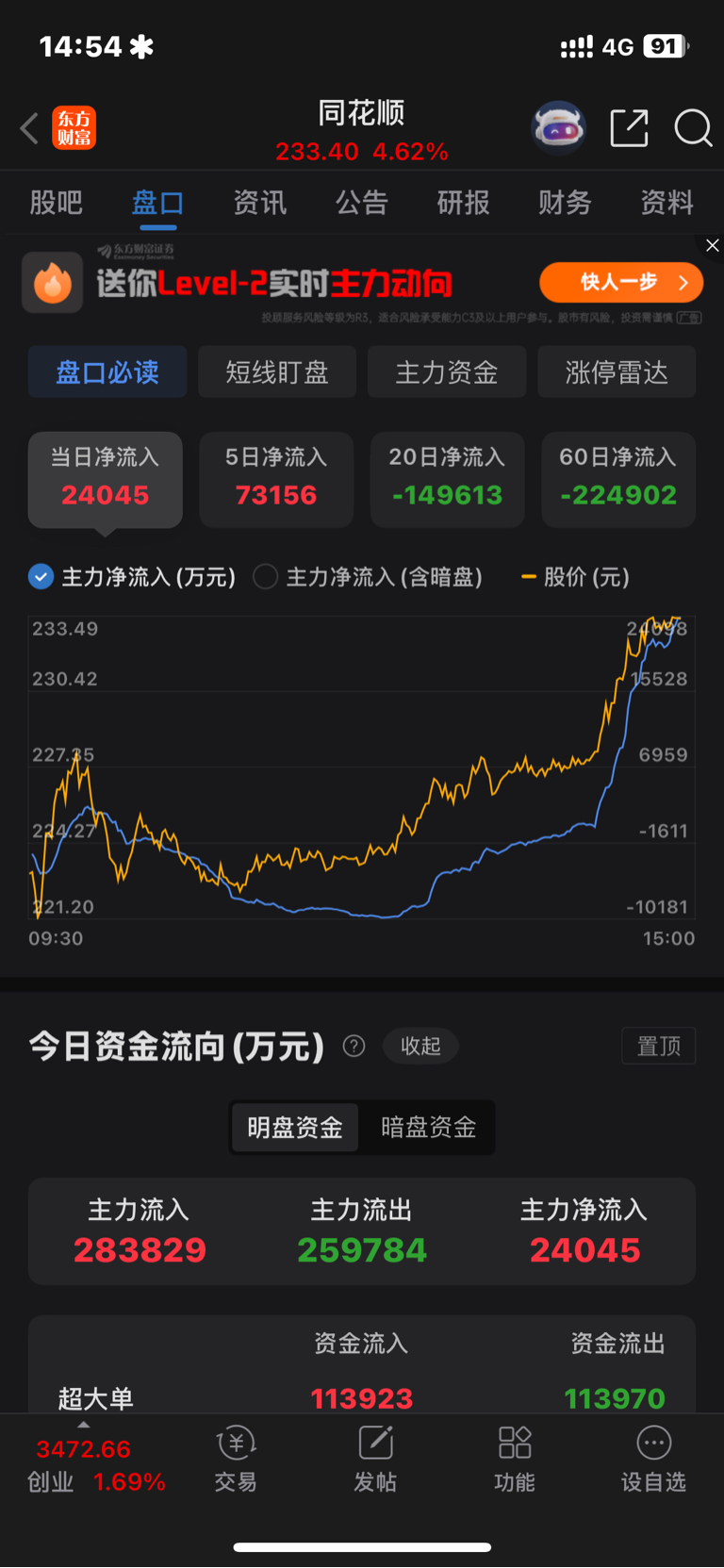
Task: Switch to 暗盘资金 segment
Action: pyautogui.click(x=428, y=1127)
